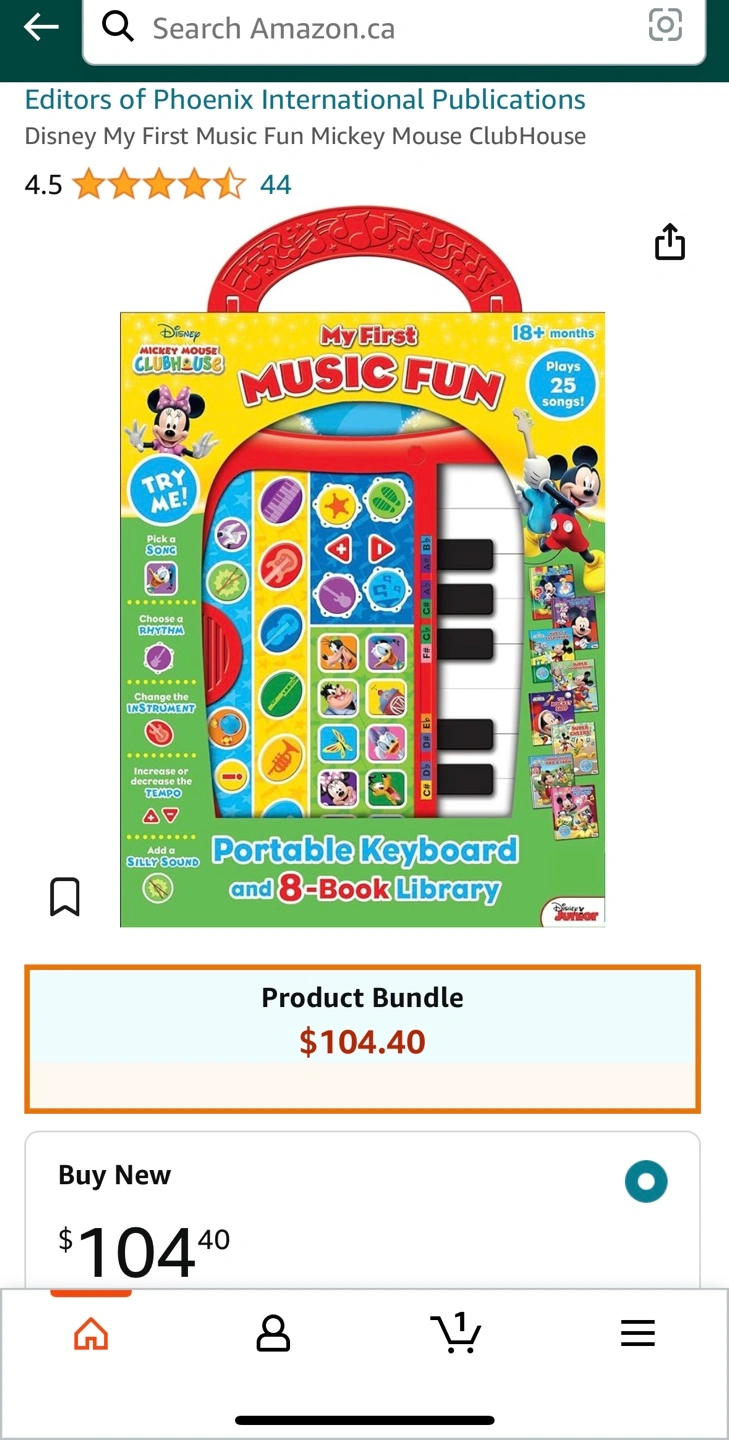Viewport: 729px width, 1440px height.
Task: Open the shopping cart
Action: pos(456,1333)
